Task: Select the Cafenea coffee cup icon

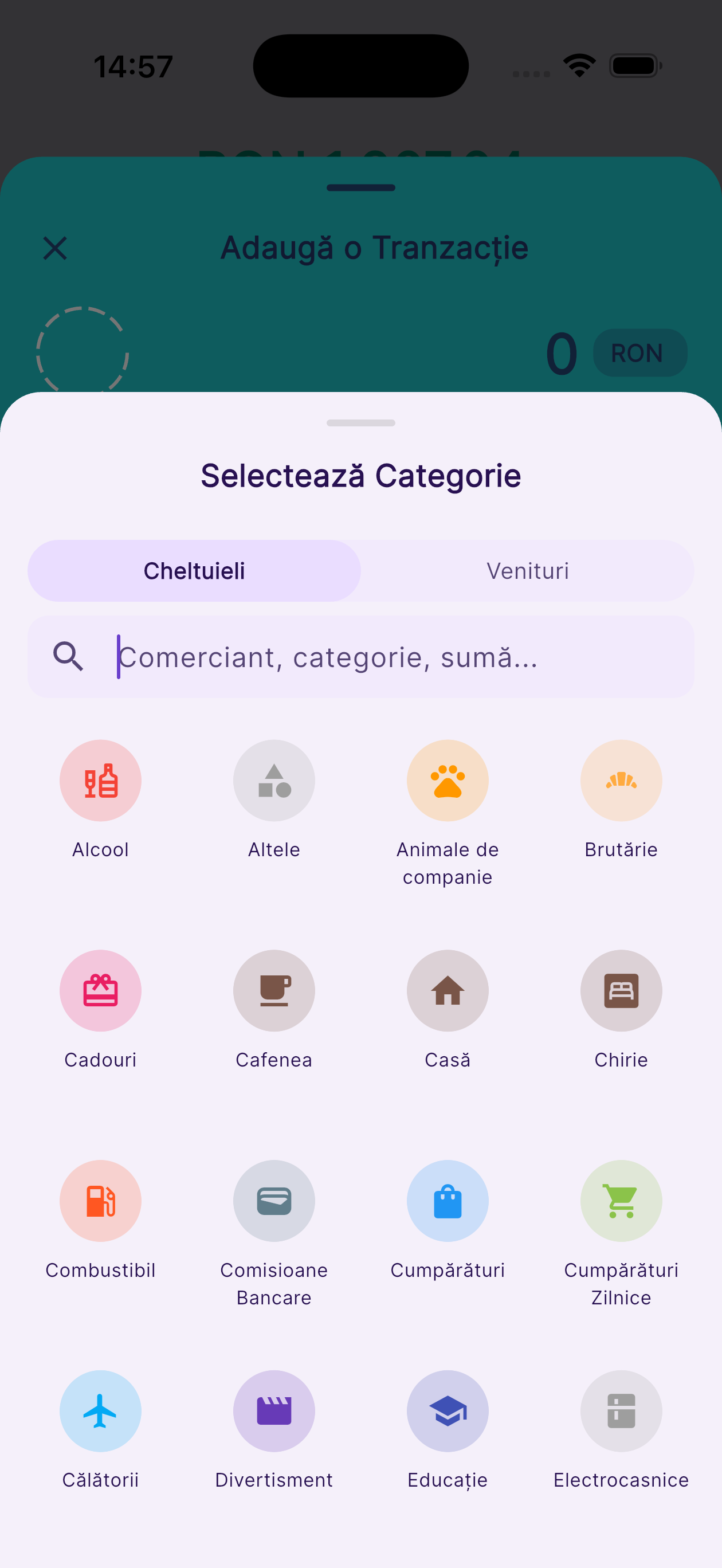Action: (x=274, y=991)
